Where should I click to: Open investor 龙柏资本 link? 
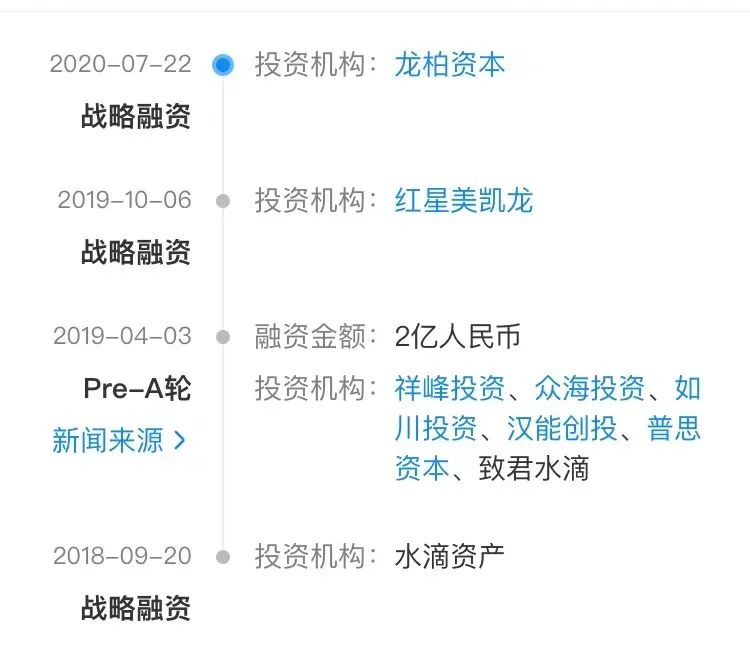(x=450, y=65)
